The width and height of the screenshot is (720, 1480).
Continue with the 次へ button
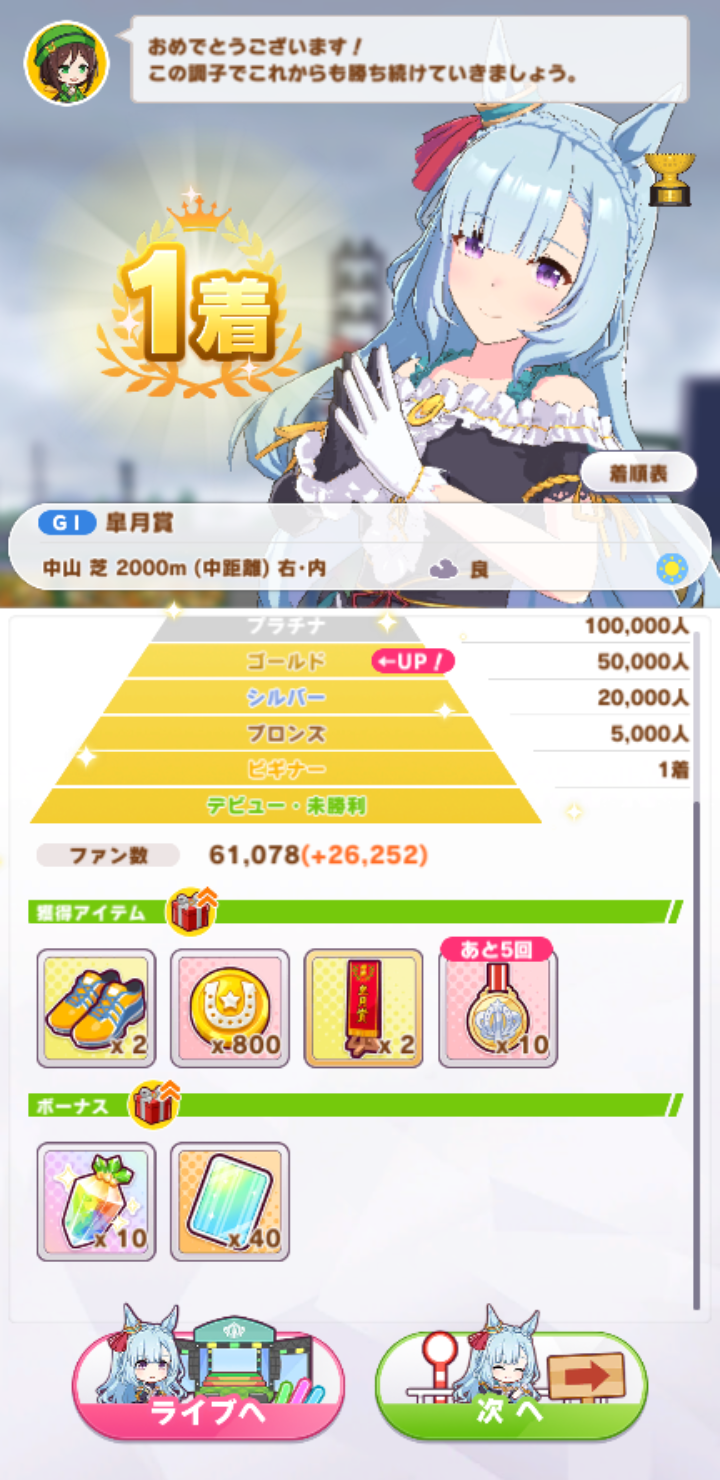(x=511, y=1386)
